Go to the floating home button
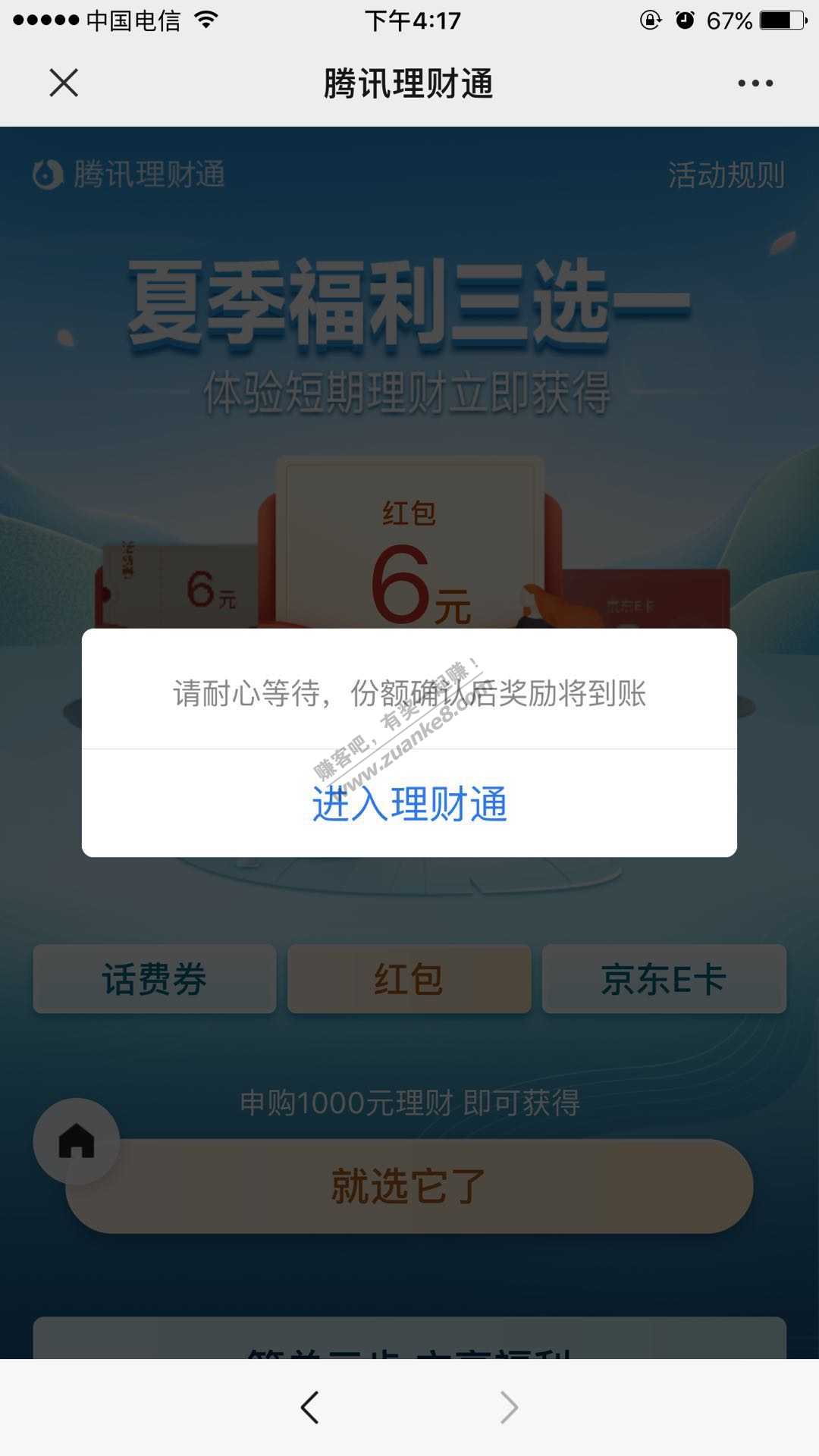This screenshot has width=819, height=1456. pyautogui.click(x=77, y=1141)
